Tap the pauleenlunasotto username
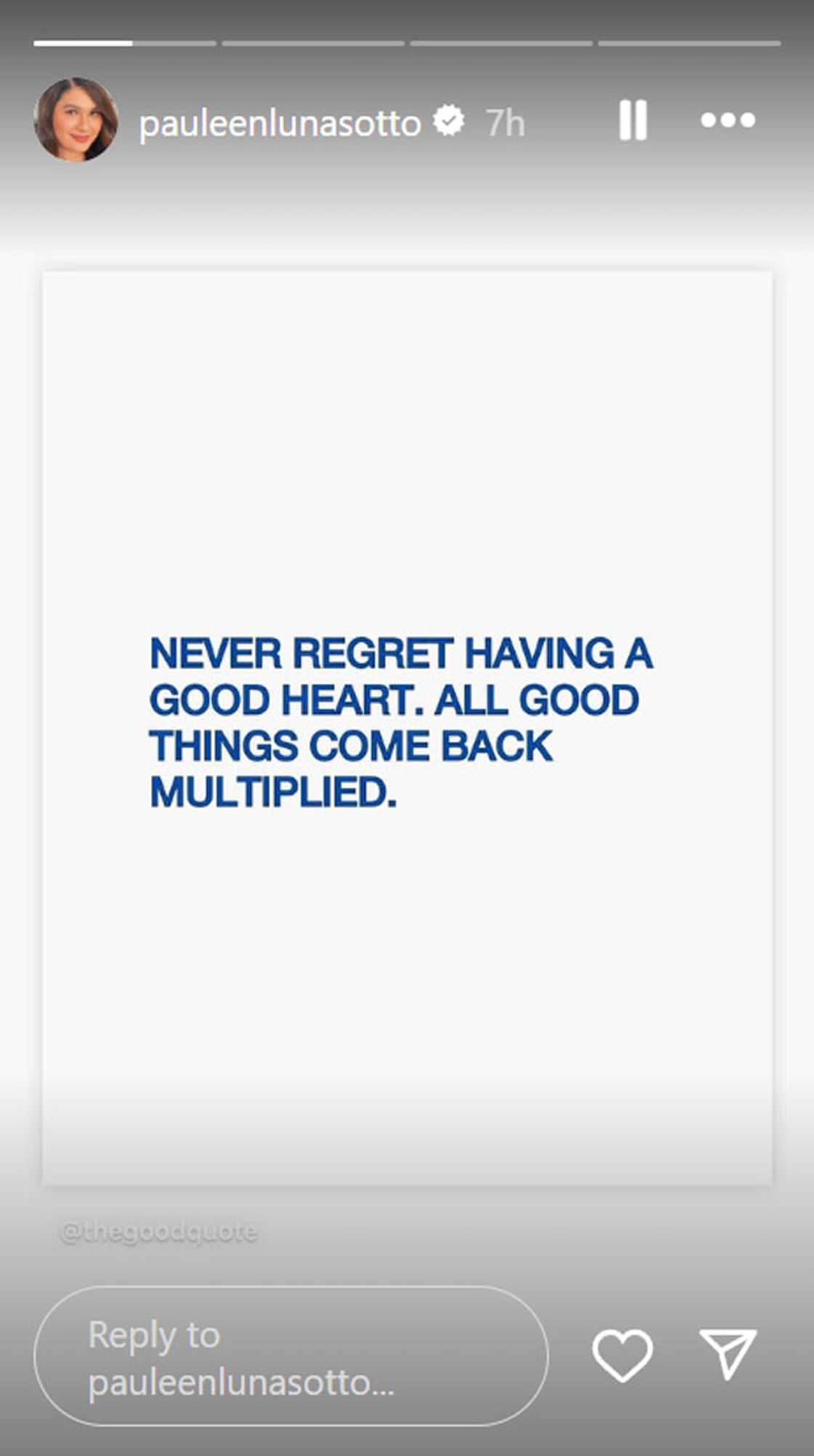The image size is (814, 1456). (x=280, y=123)
